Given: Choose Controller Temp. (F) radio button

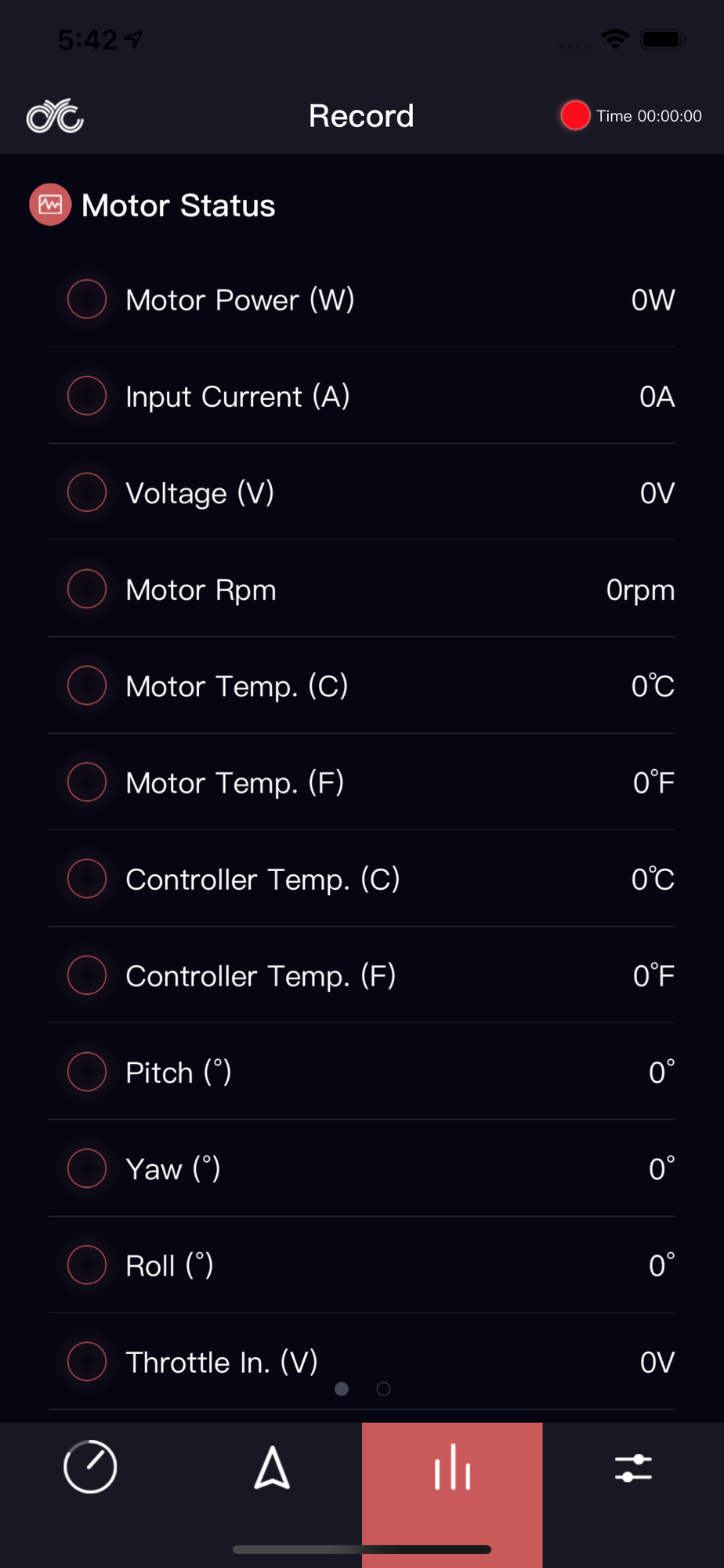Looking at the screenshot, I should tap(87, 975).
